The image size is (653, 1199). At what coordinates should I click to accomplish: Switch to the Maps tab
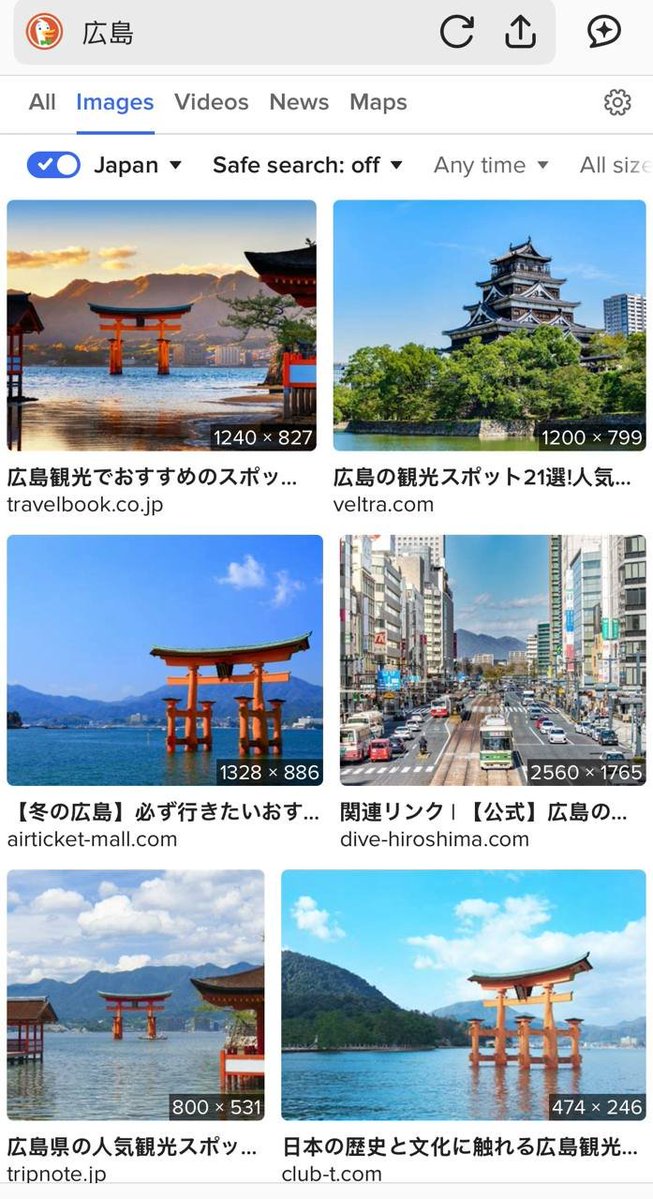click(378, 102)
